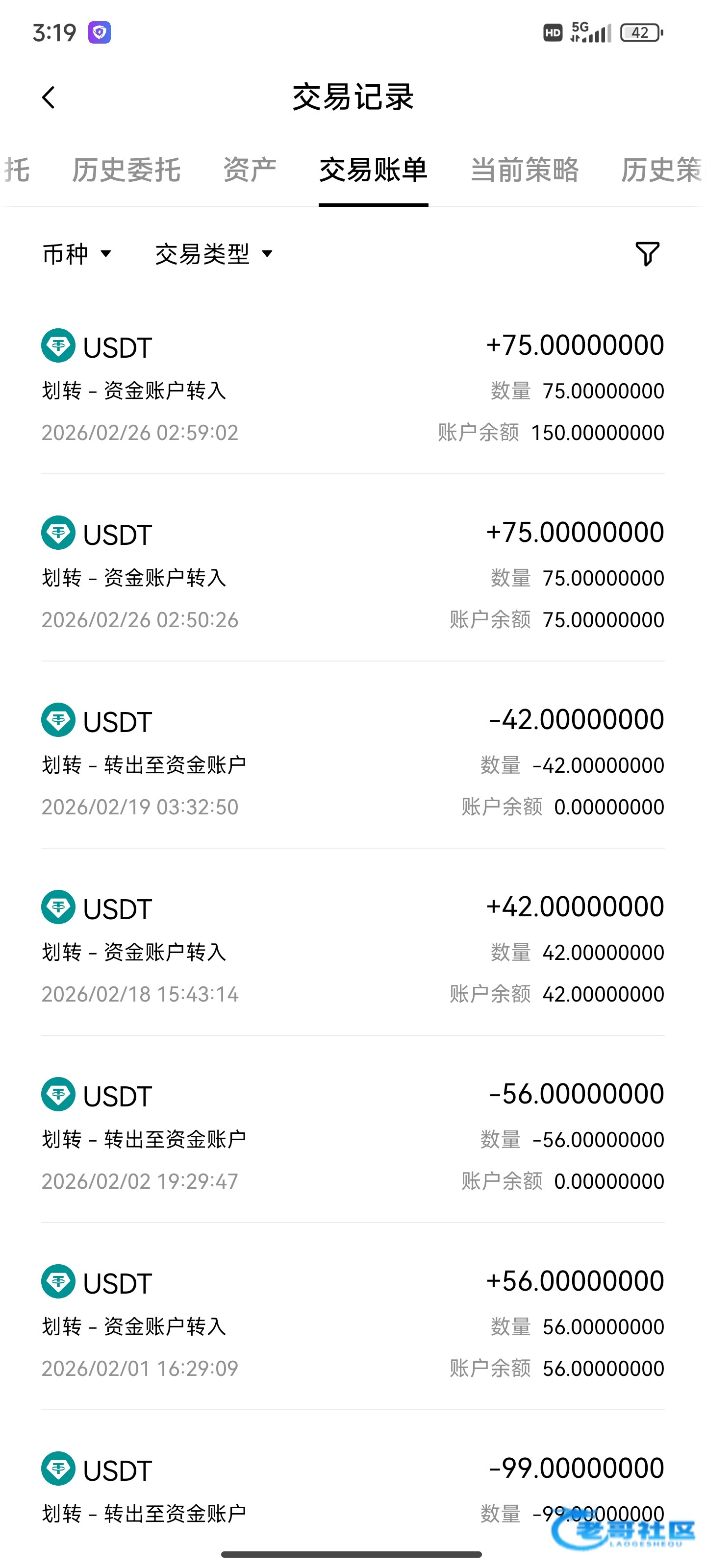Switch to the 历史委托 tab
This screenshot has height=1568, width=706.
tap(126, 170)
